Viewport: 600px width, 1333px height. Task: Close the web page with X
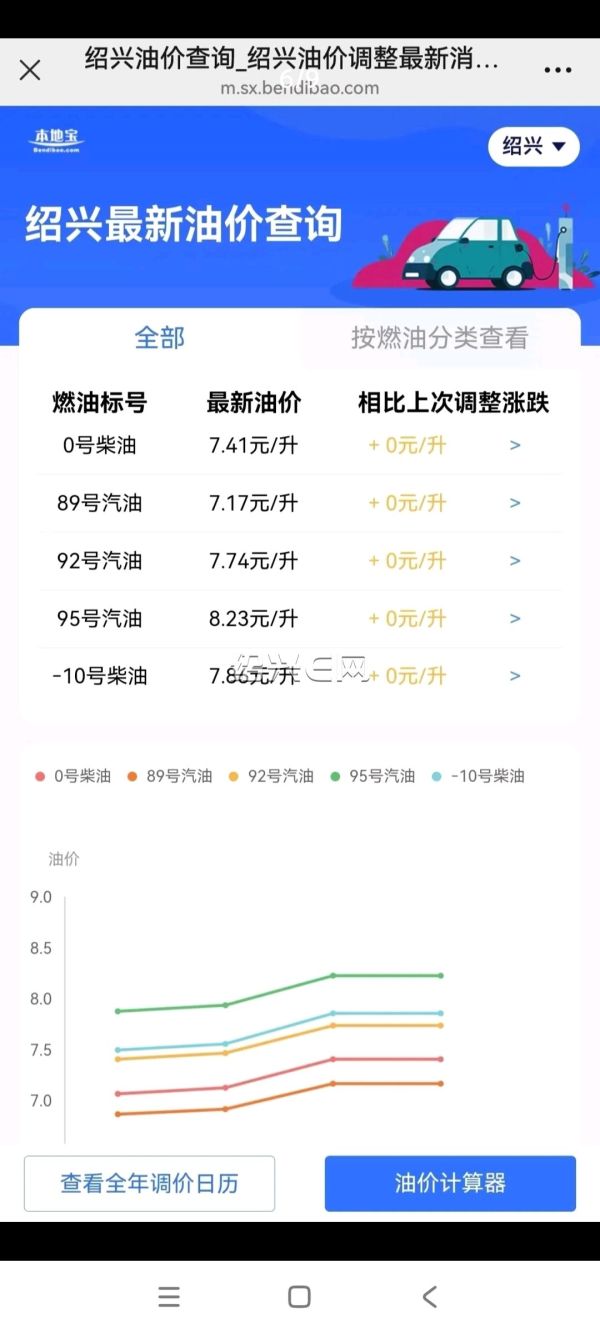(x=30, y=70)
